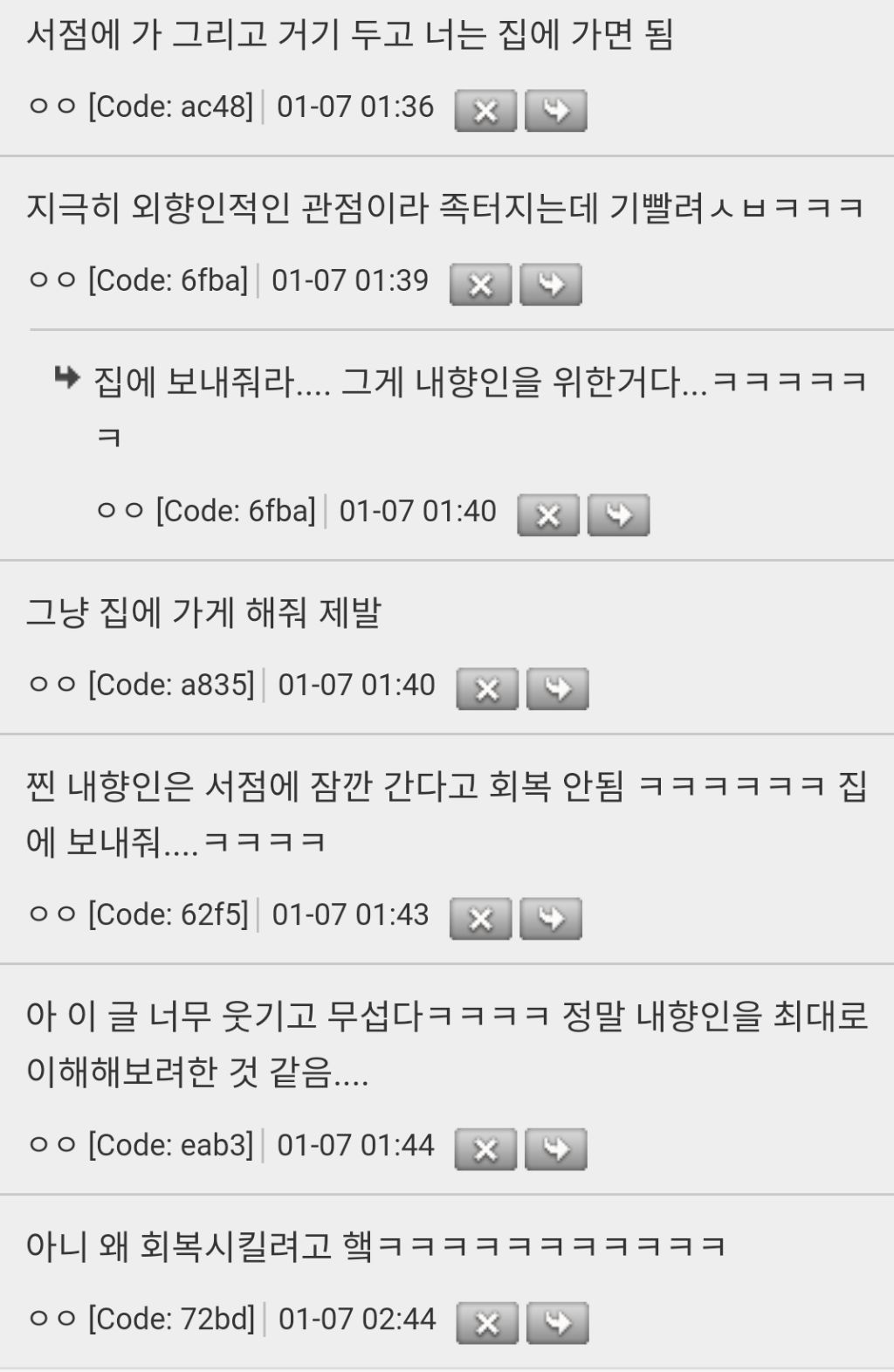The image size is (894, 1372).
Task: Reply to the comment with Code 62f5
Action: click(550, 919)
